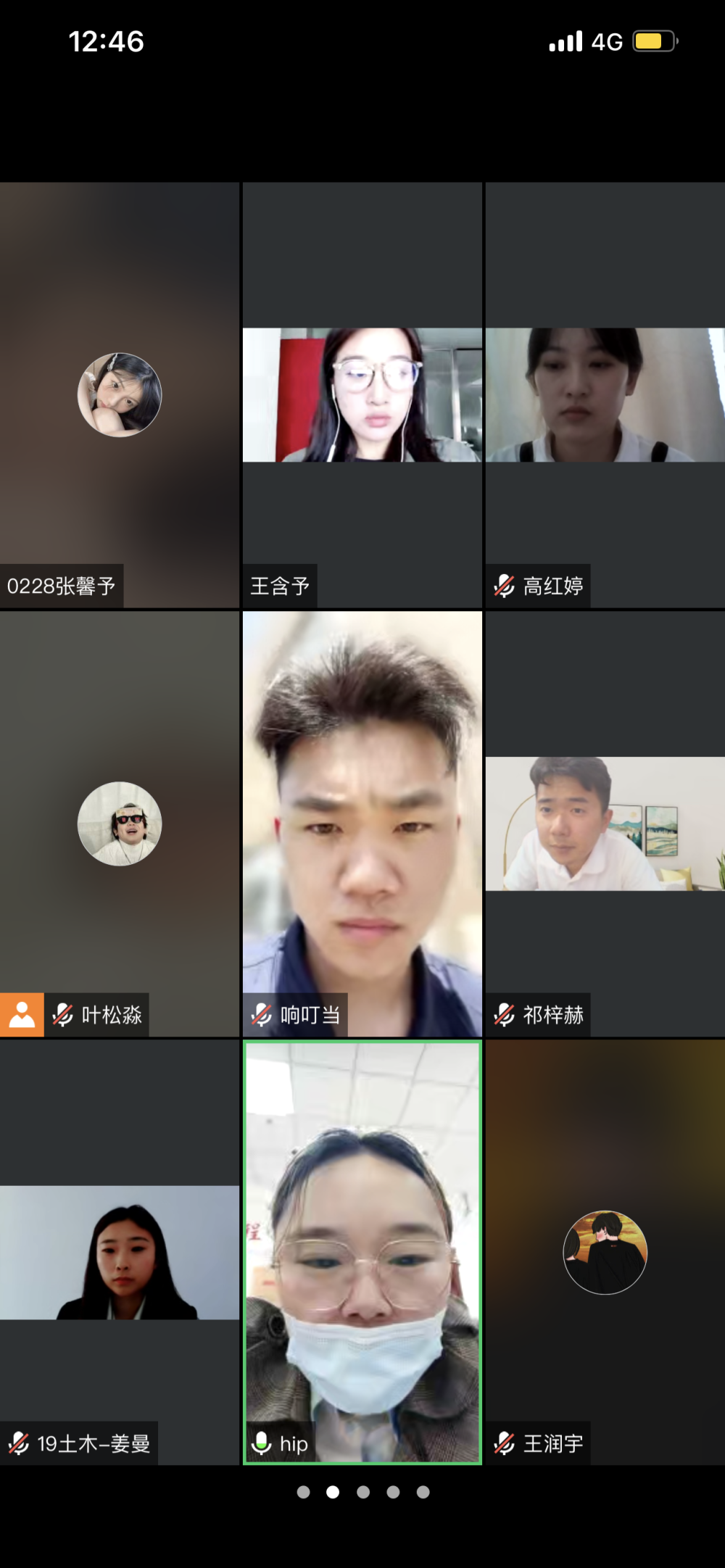Tap 王润宇's participant tile
Viewport: 725px width, 1568px height.
pyautogui.click(x=605, y=1252)
